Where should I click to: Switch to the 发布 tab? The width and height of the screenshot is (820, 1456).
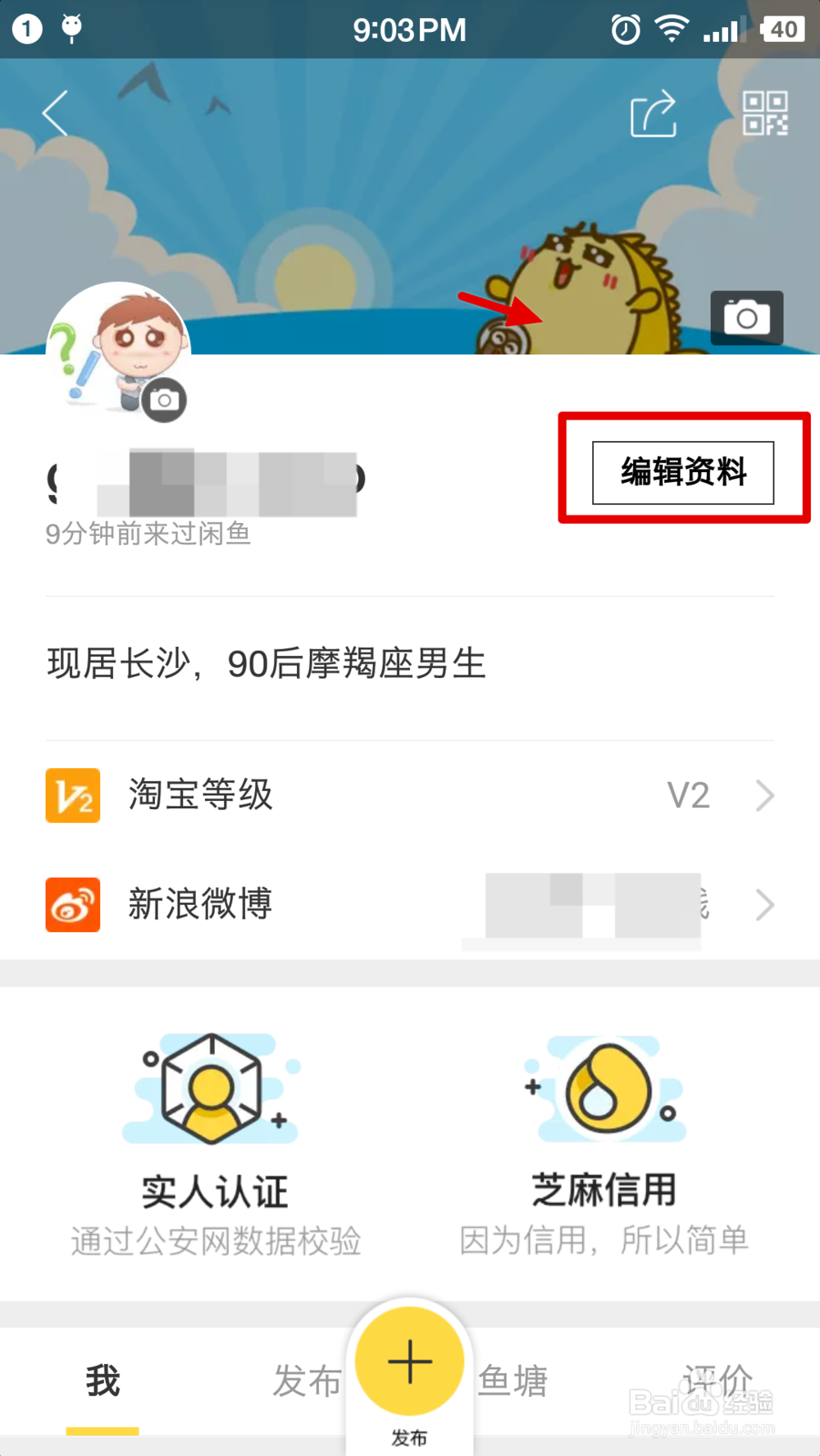306,1381
